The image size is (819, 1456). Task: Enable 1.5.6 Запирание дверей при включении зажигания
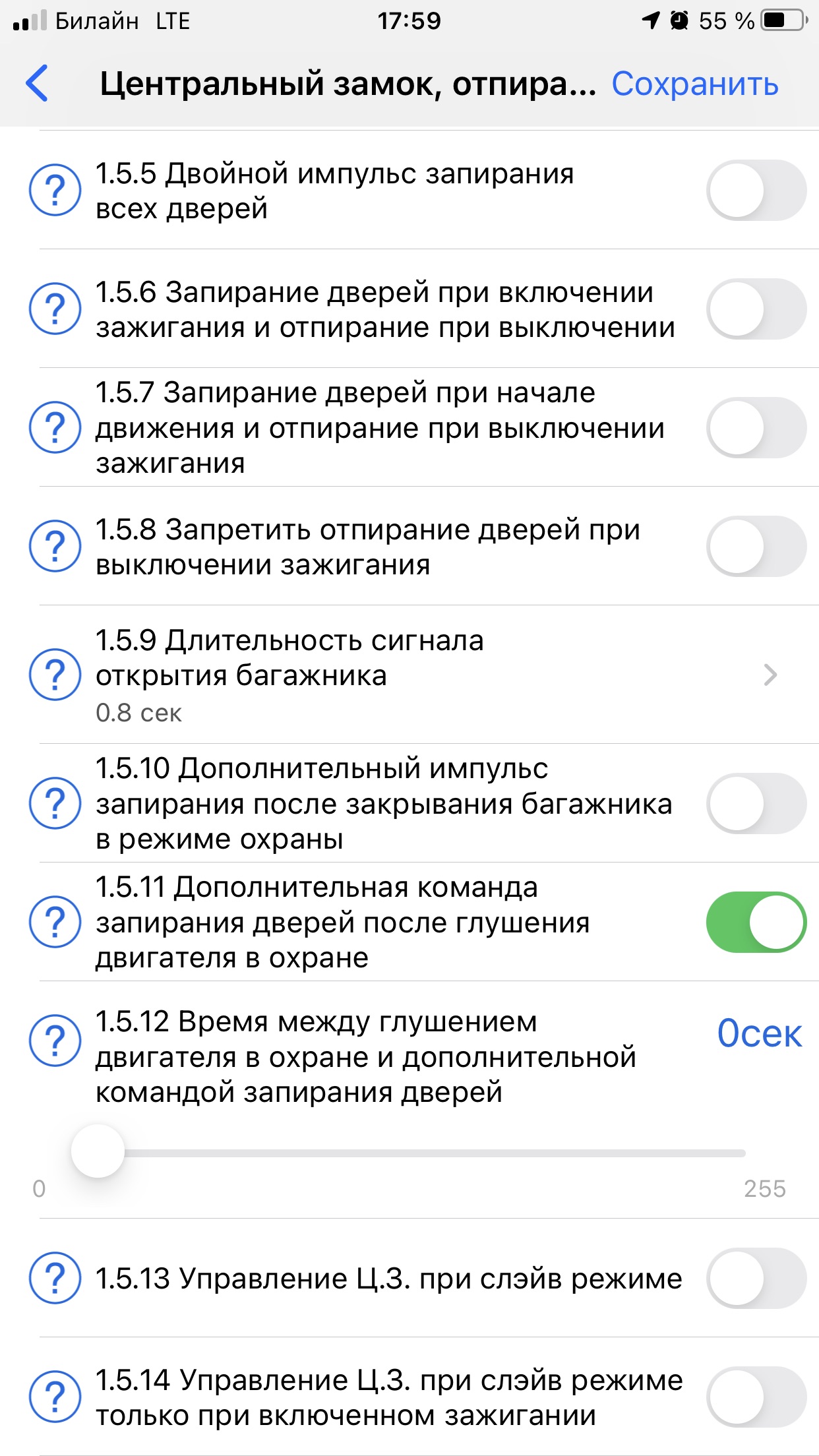point(756,309)
